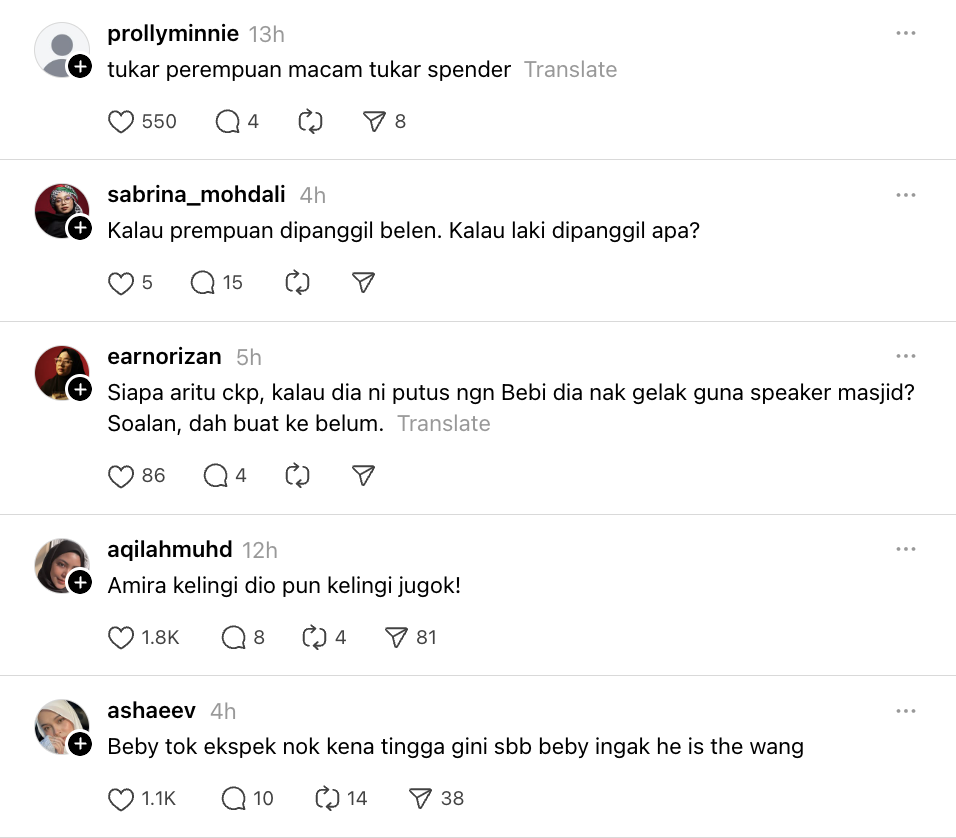Repost sabrina_mohdali's post
956x838 pixels.
(298, 283)
